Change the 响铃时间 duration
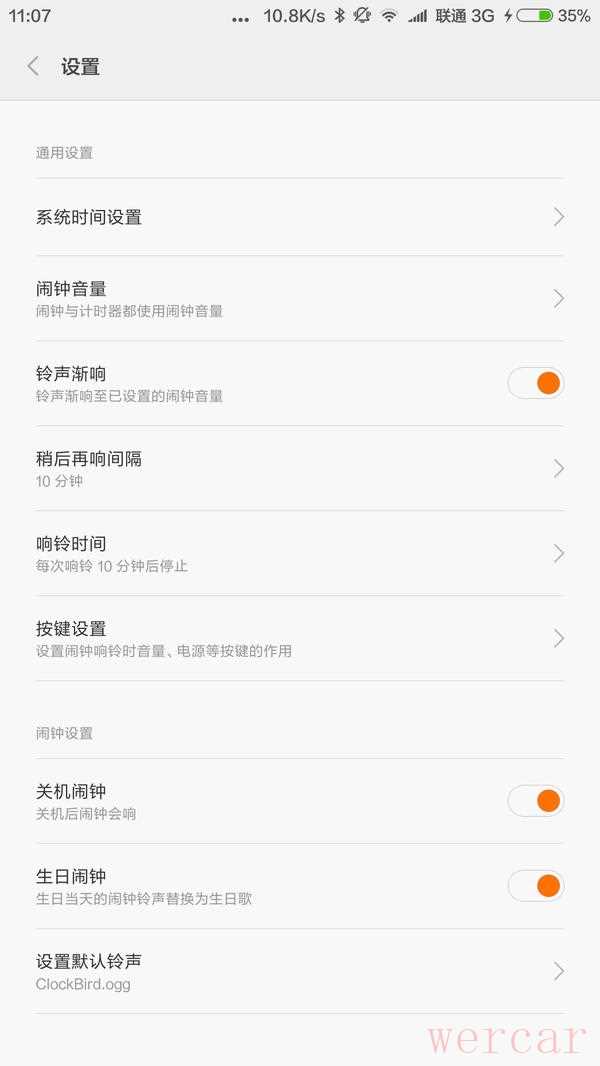The image size is (600, 1066). [300, 553]
